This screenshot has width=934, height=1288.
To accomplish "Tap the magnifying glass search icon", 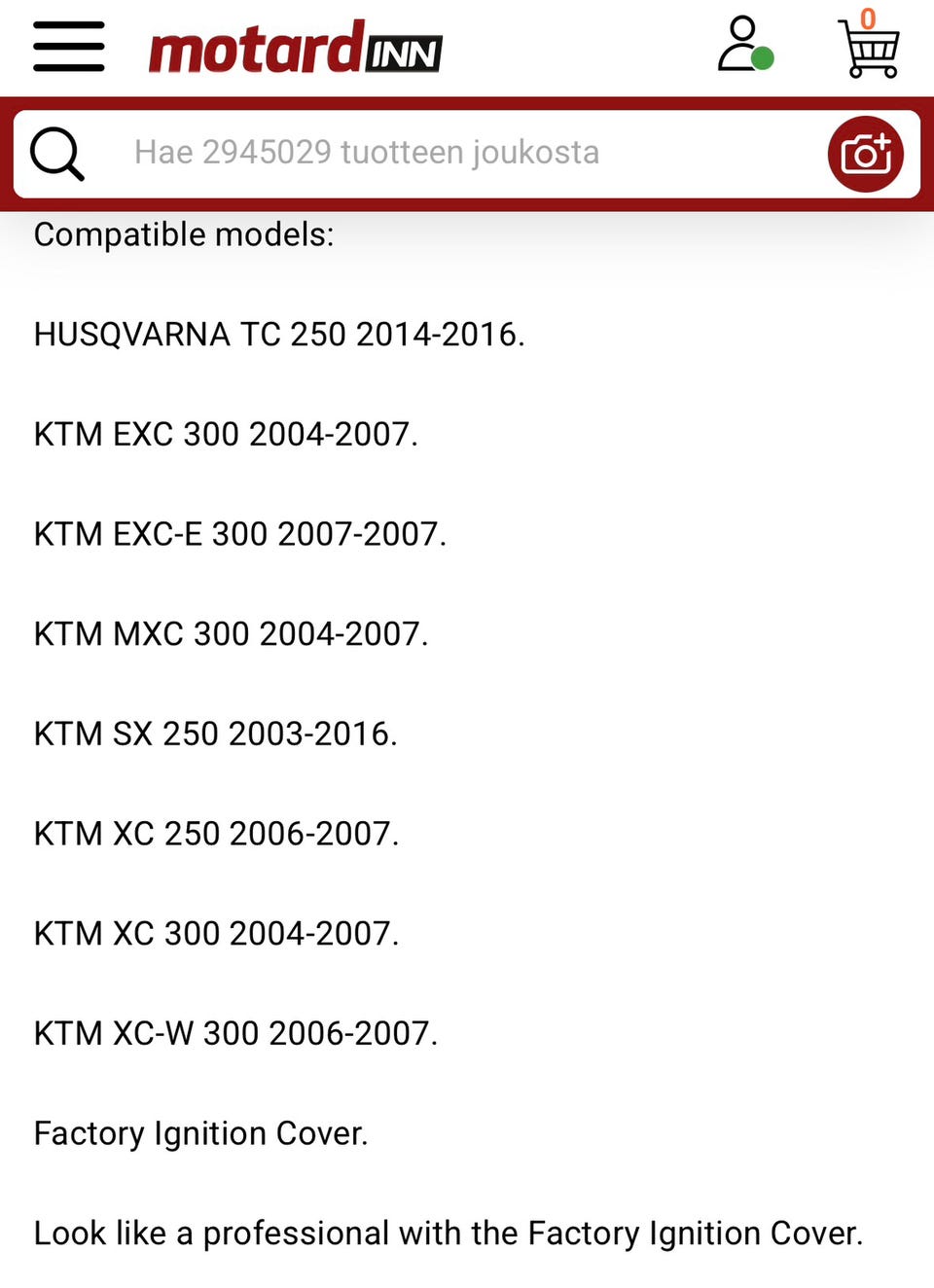I will 57,154.
